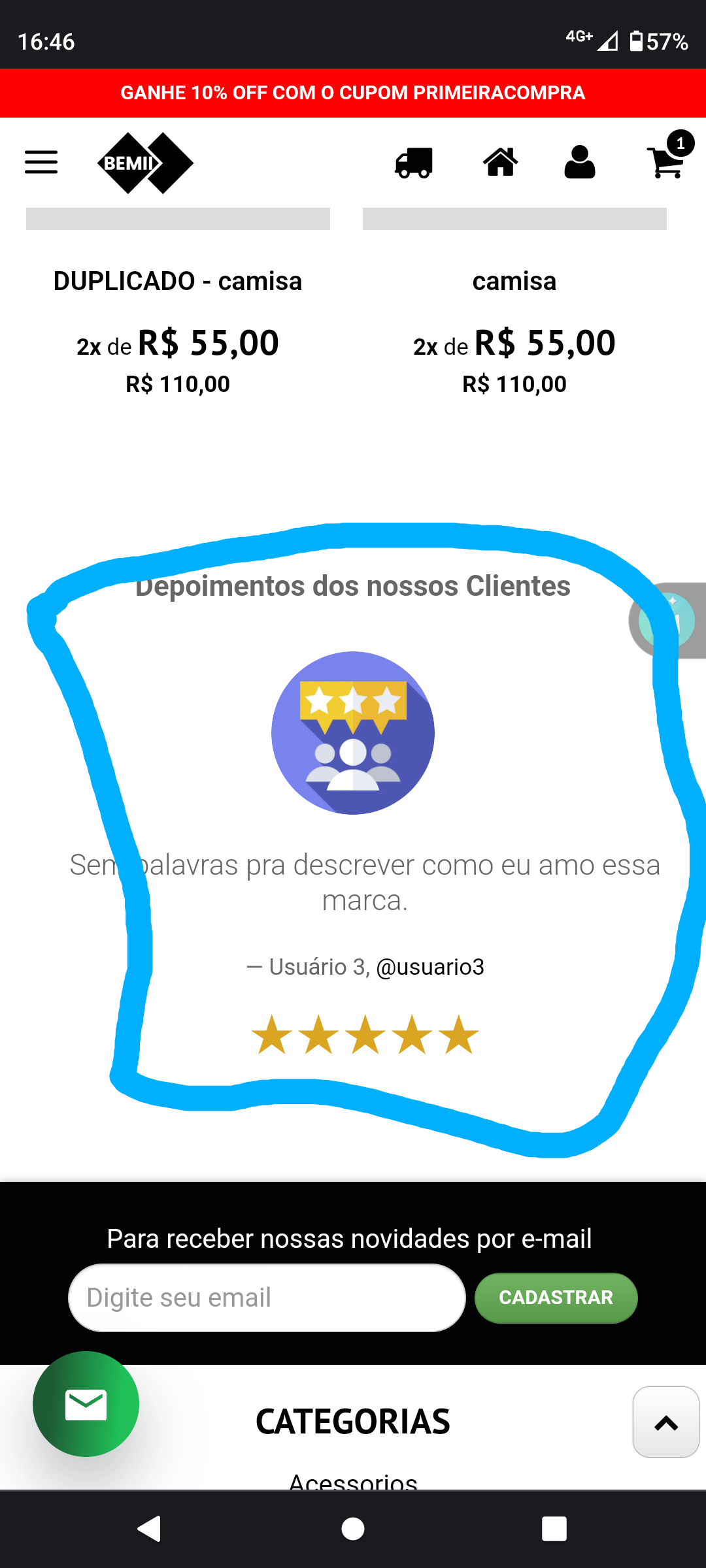Focus the Digite seu email field
706x1568 pixels.
267,1298
